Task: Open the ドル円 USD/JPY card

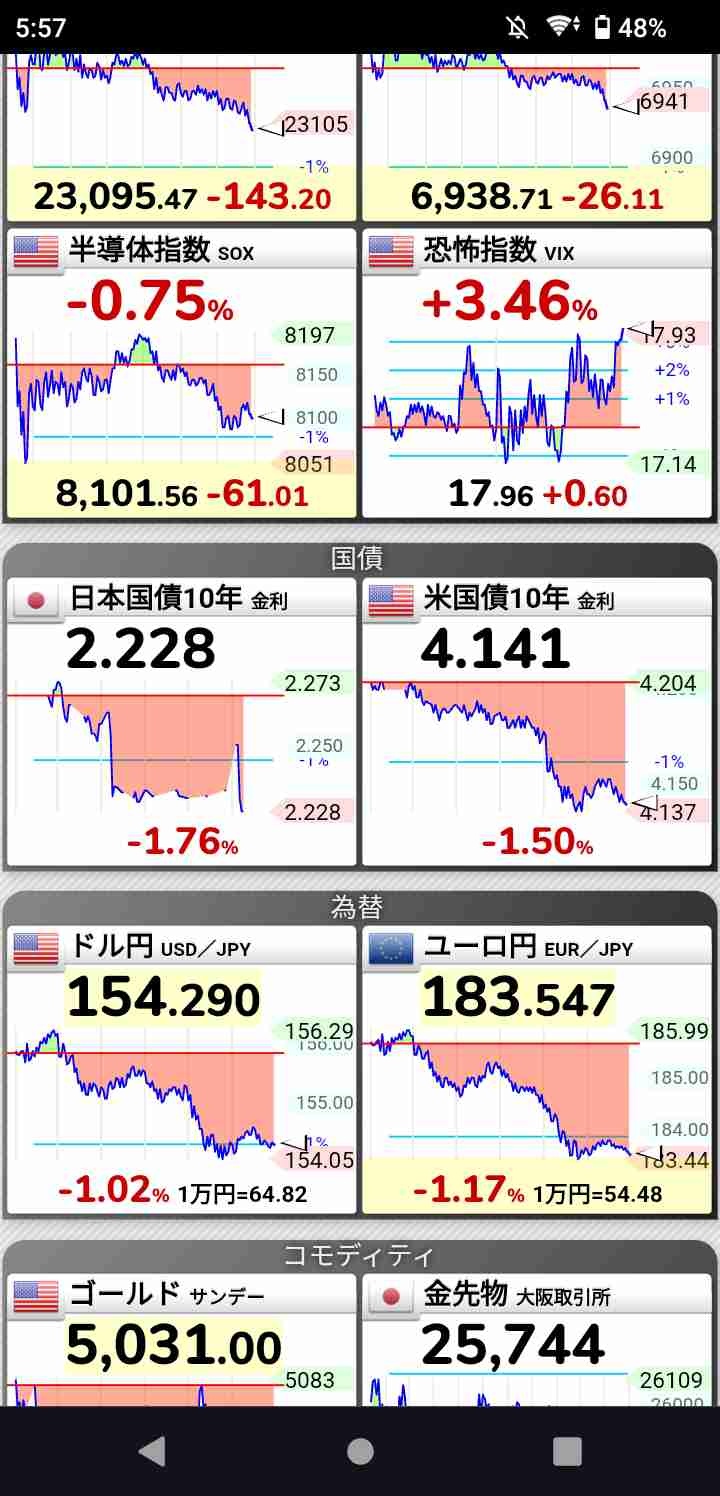Action: [181, 1070]
